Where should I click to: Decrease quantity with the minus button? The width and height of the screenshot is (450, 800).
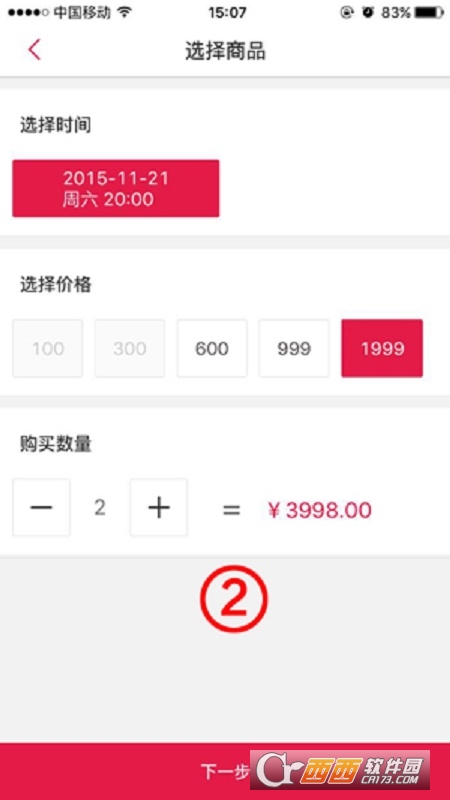click(41, 508)
